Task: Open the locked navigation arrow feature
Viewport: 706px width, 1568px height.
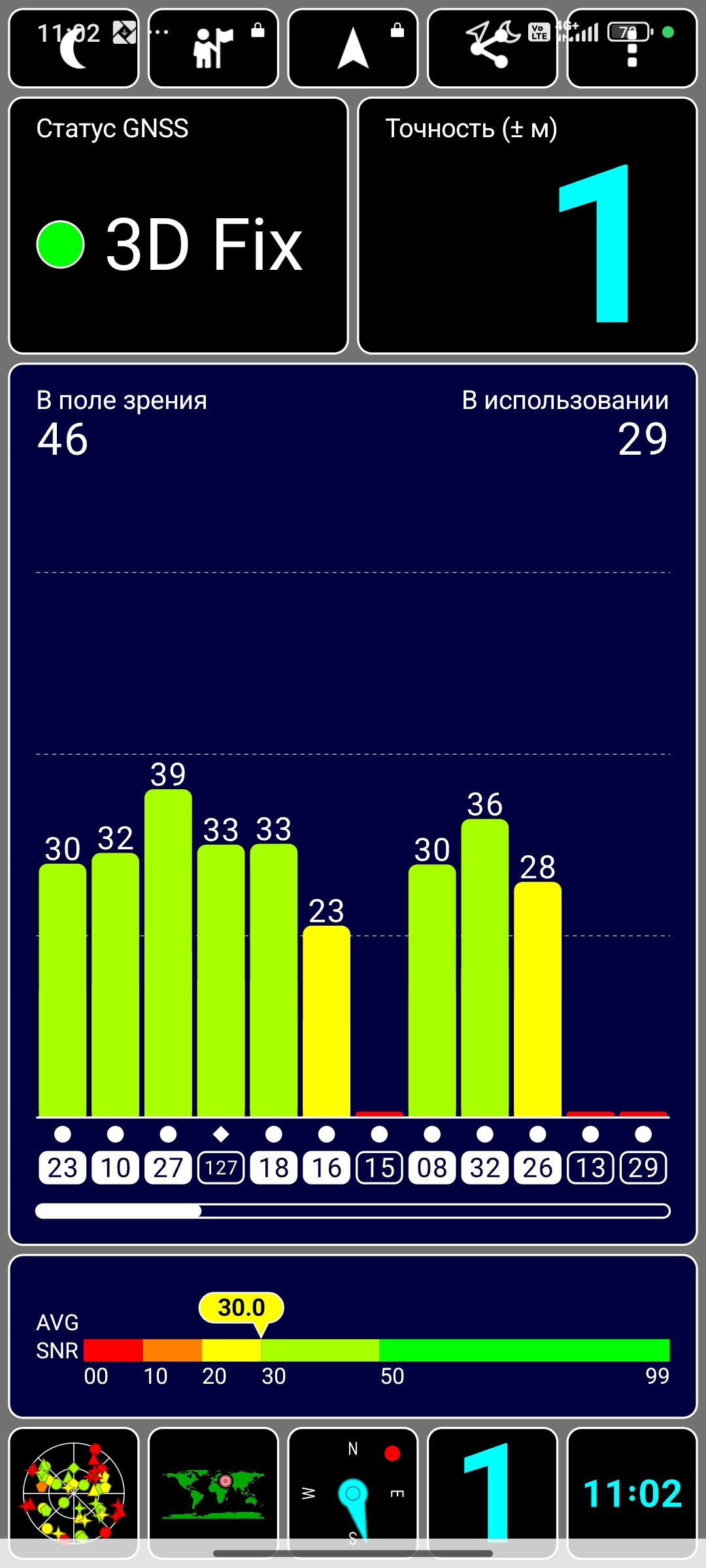Action: point(353,49)
